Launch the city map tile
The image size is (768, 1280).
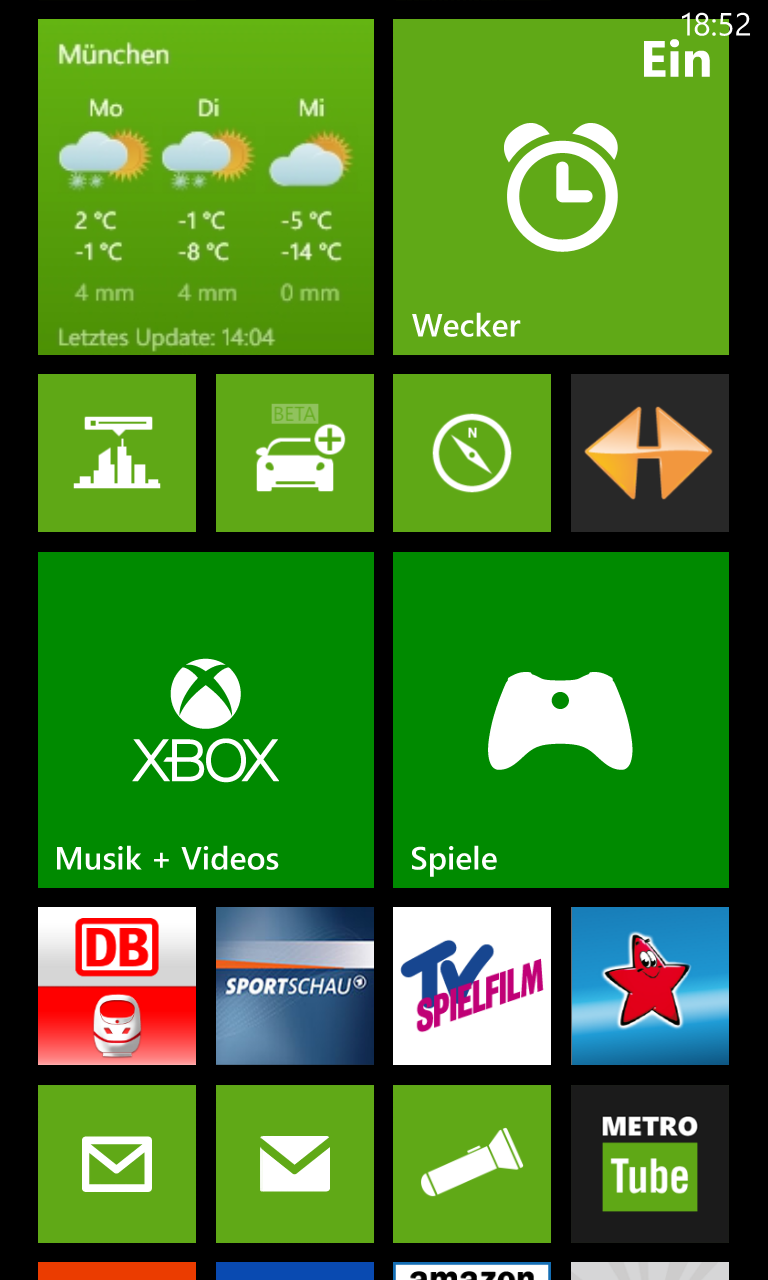[117, 453]
